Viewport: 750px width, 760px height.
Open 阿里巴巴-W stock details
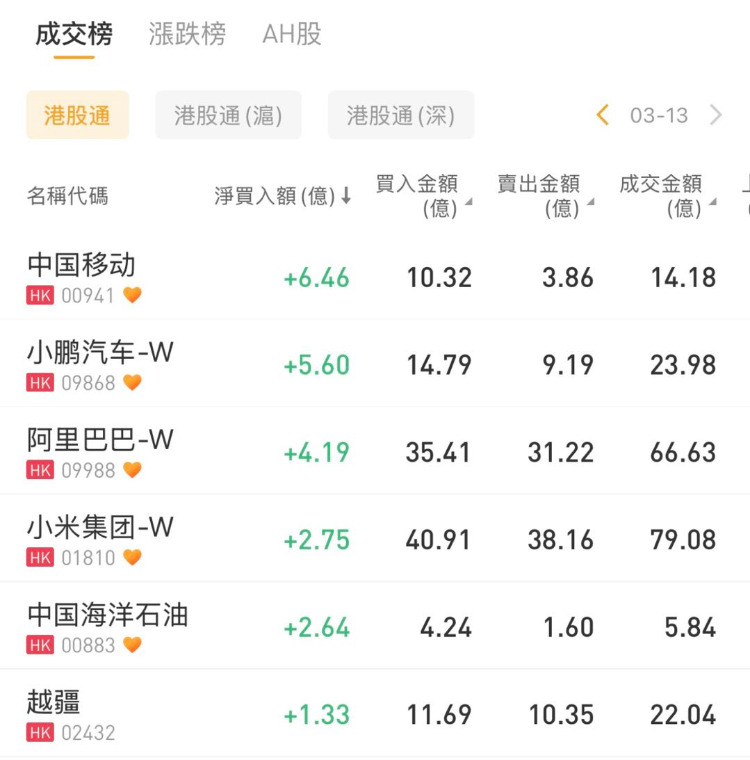point(100,451)
